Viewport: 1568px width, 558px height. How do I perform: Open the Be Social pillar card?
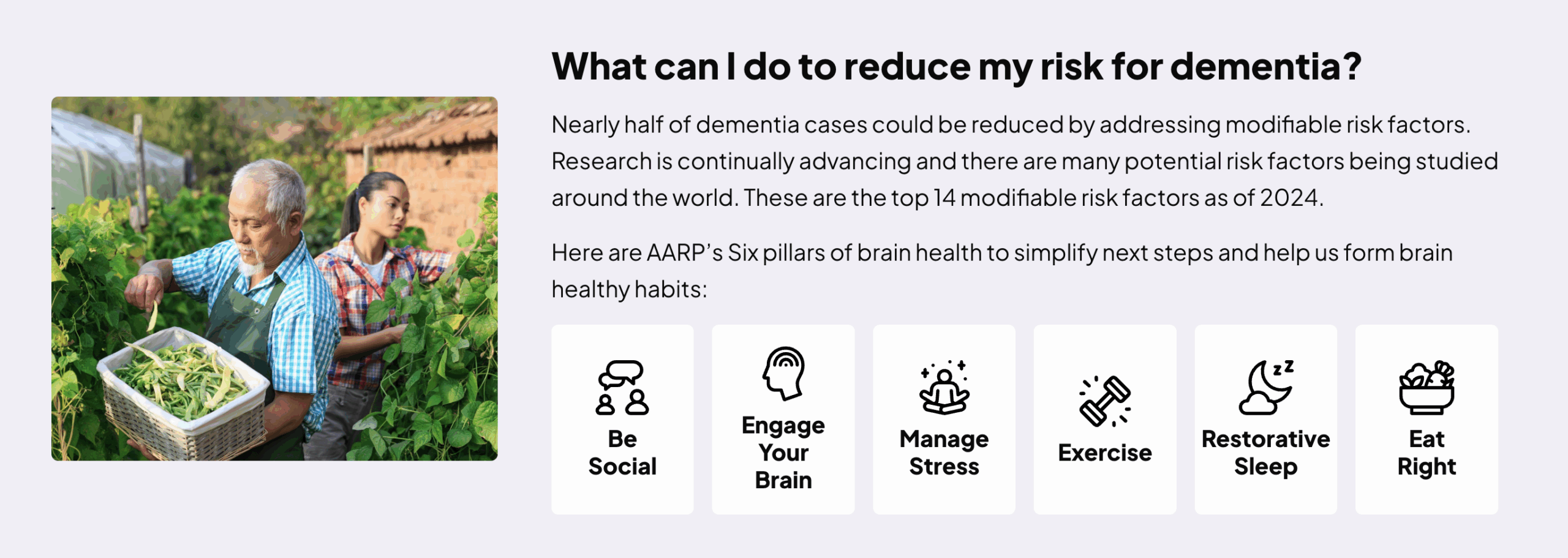[x=622, y=420]
